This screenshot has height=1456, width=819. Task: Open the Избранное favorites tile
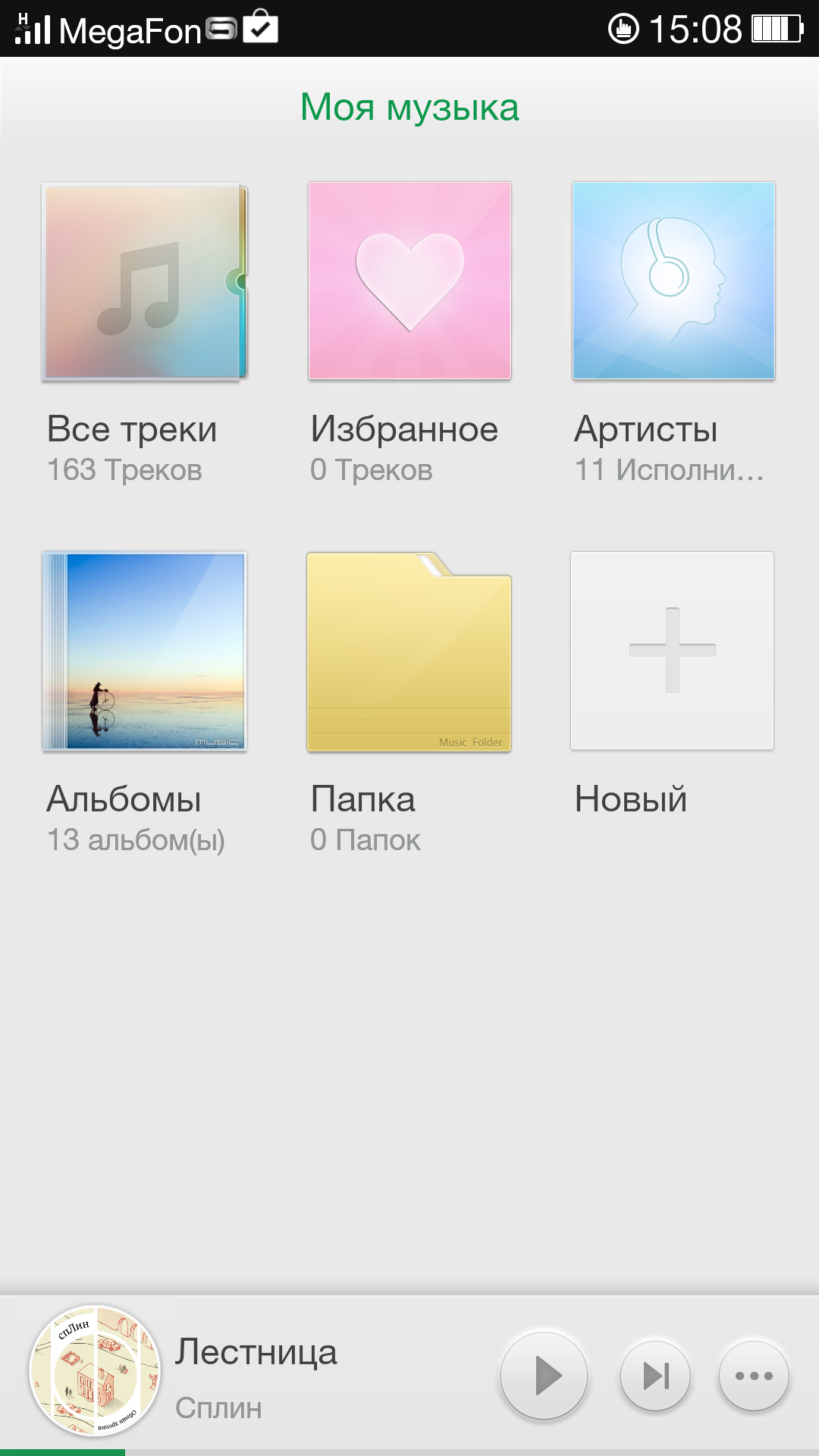point(409,281)
